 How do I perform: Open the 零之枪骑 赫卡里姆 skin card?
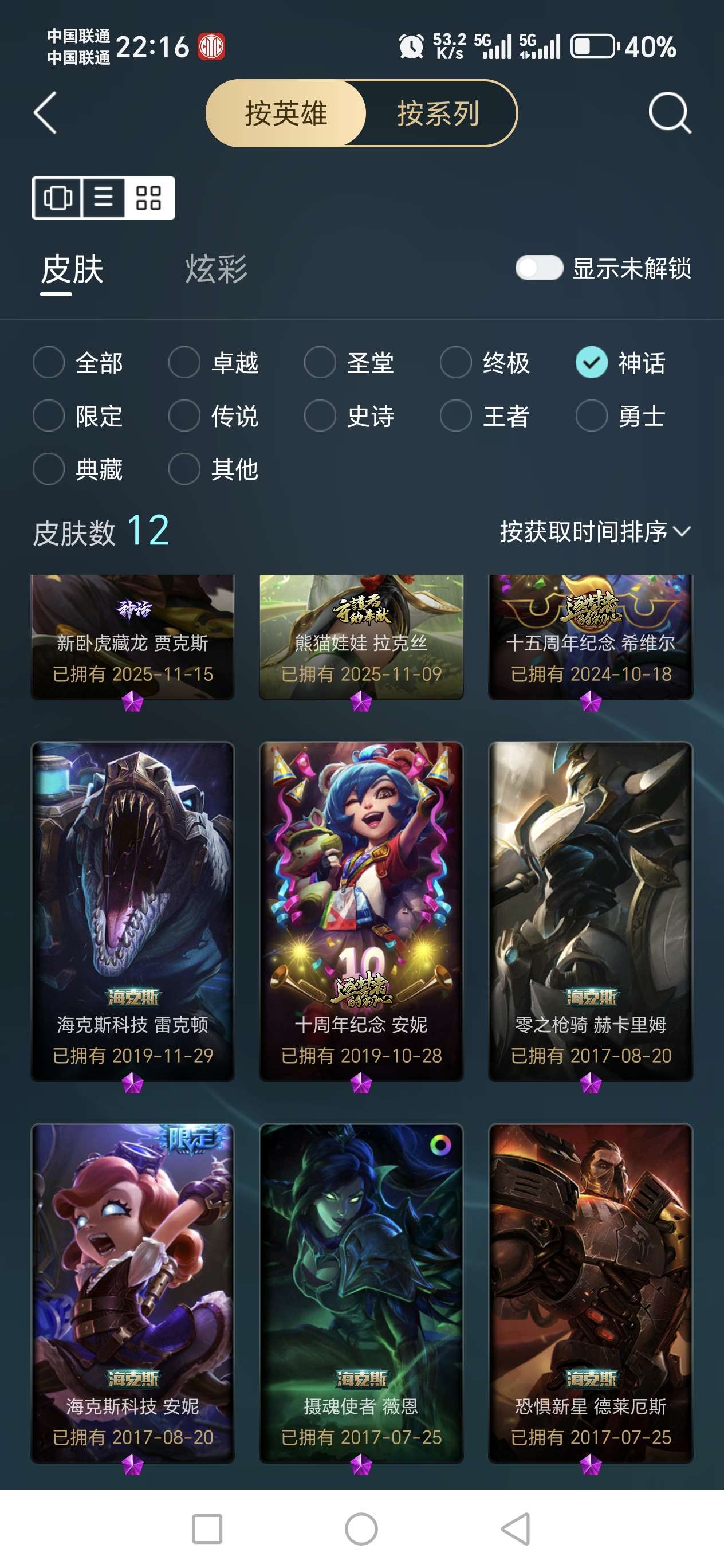[x=590, y=910]
